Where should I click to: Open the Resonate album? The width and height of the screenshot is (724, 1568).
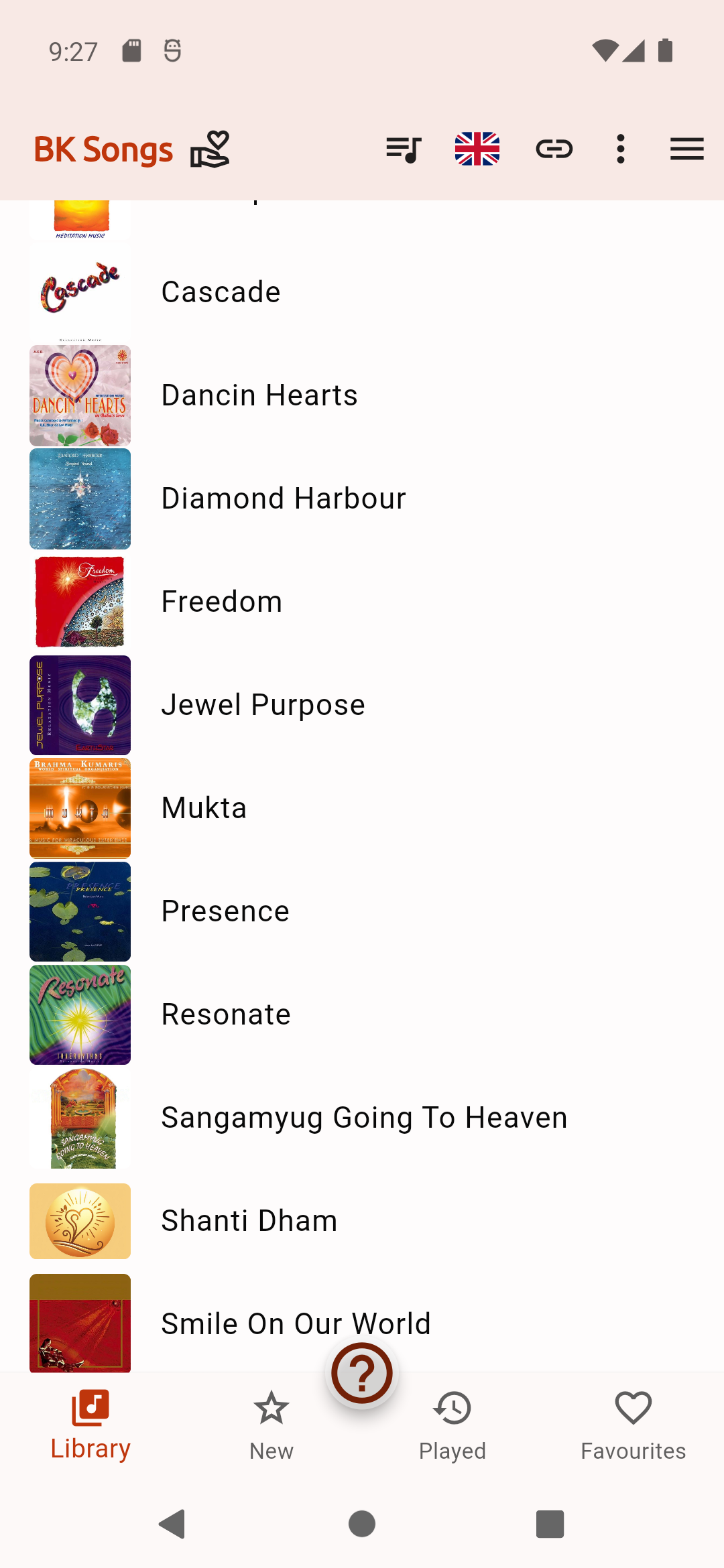pos(226,1015)
